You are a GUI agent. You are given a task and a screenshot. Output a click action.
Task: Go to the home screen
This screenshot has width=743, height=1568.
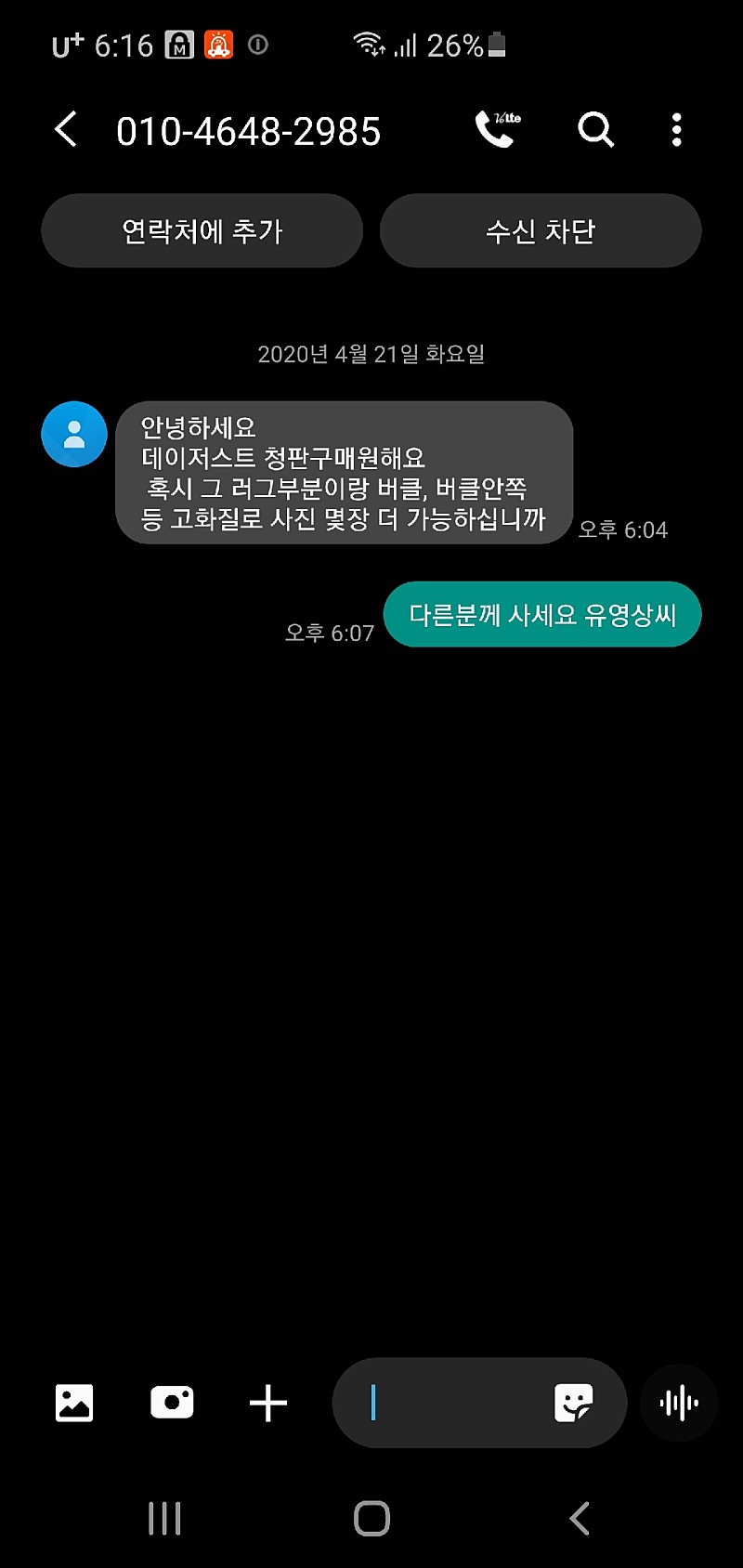(371, 1519)
